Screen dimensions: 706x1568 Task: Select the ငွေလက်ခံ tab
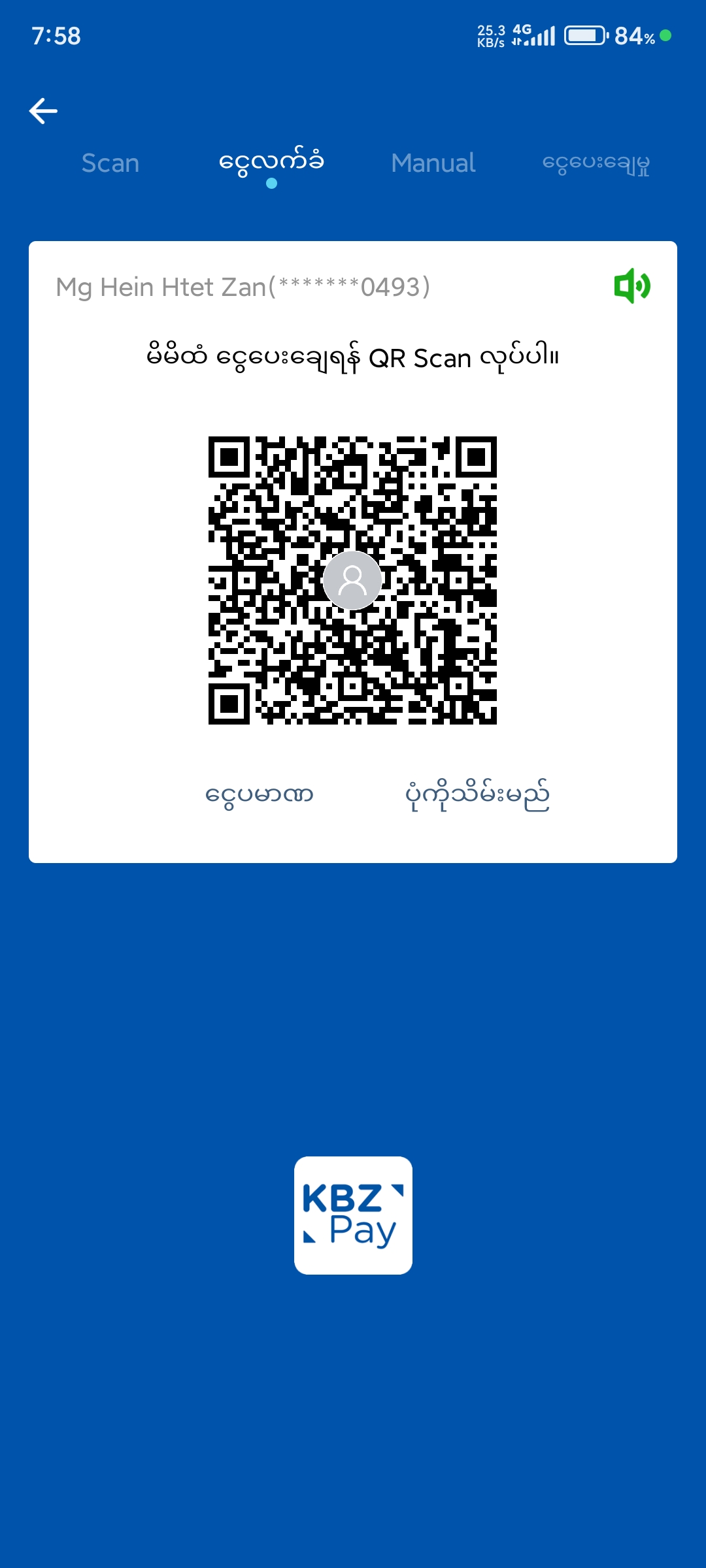pos(271,162)
